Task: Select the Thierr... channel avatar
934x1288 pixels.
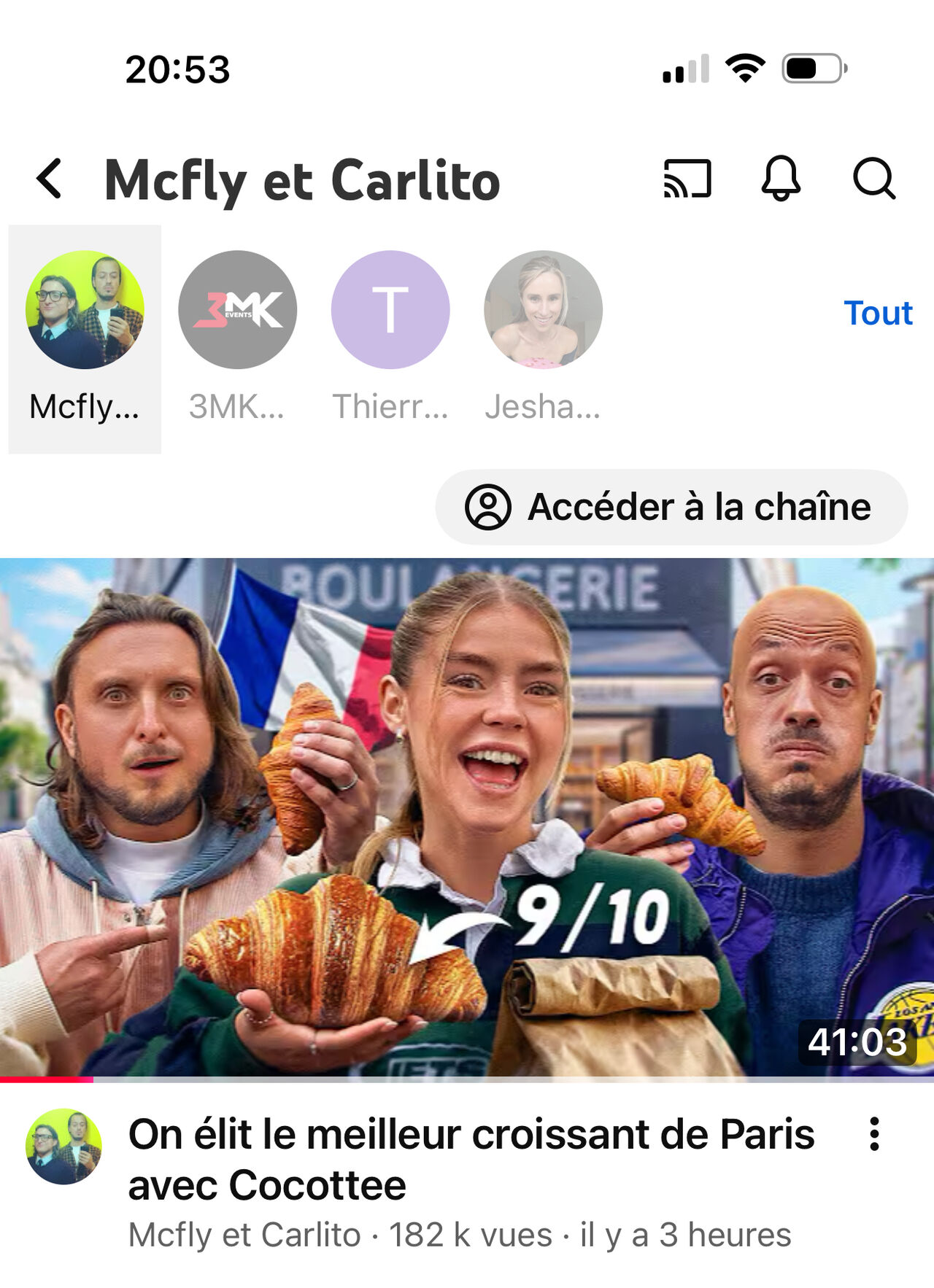Action: pos(390,310)
